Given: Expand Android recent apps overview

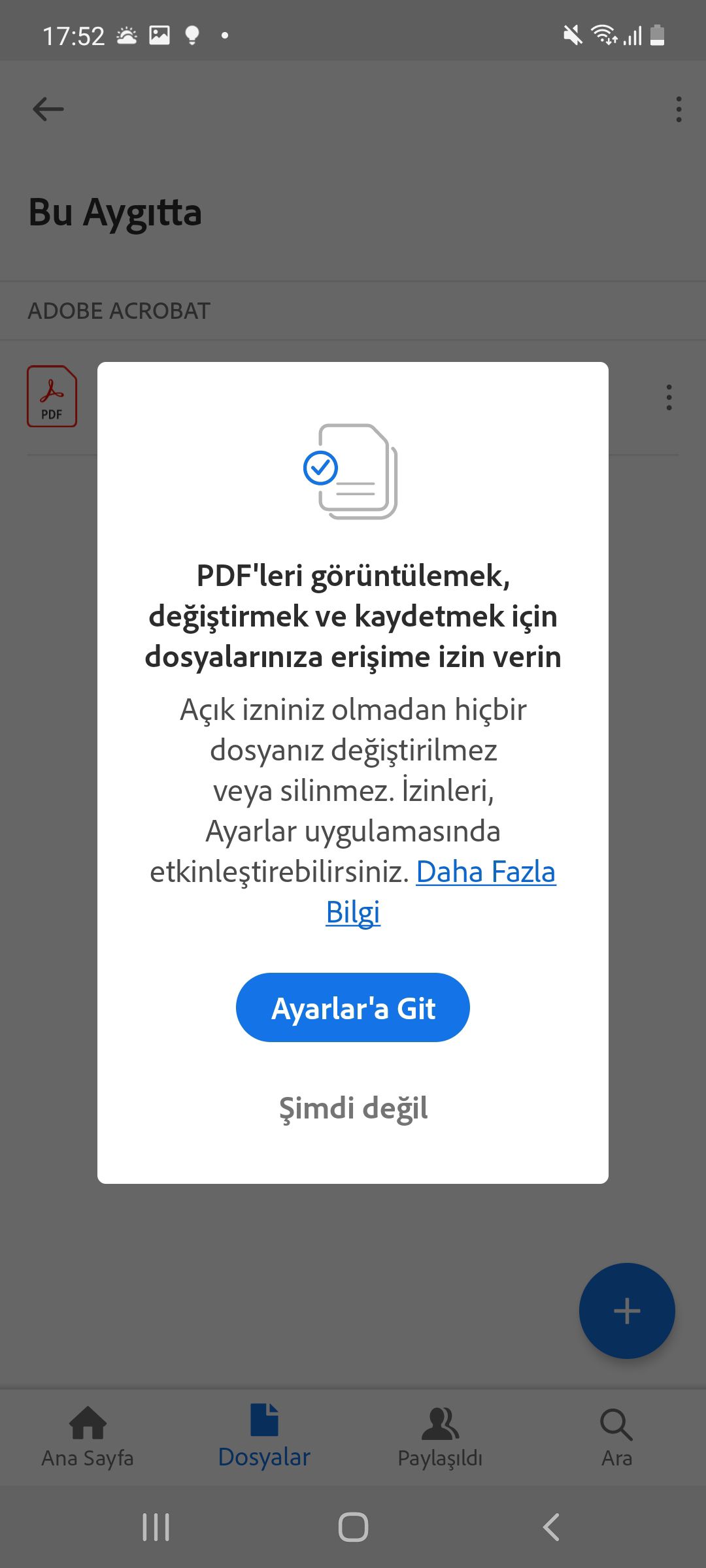Looking at the screenshot, I should pos(156,1527).
